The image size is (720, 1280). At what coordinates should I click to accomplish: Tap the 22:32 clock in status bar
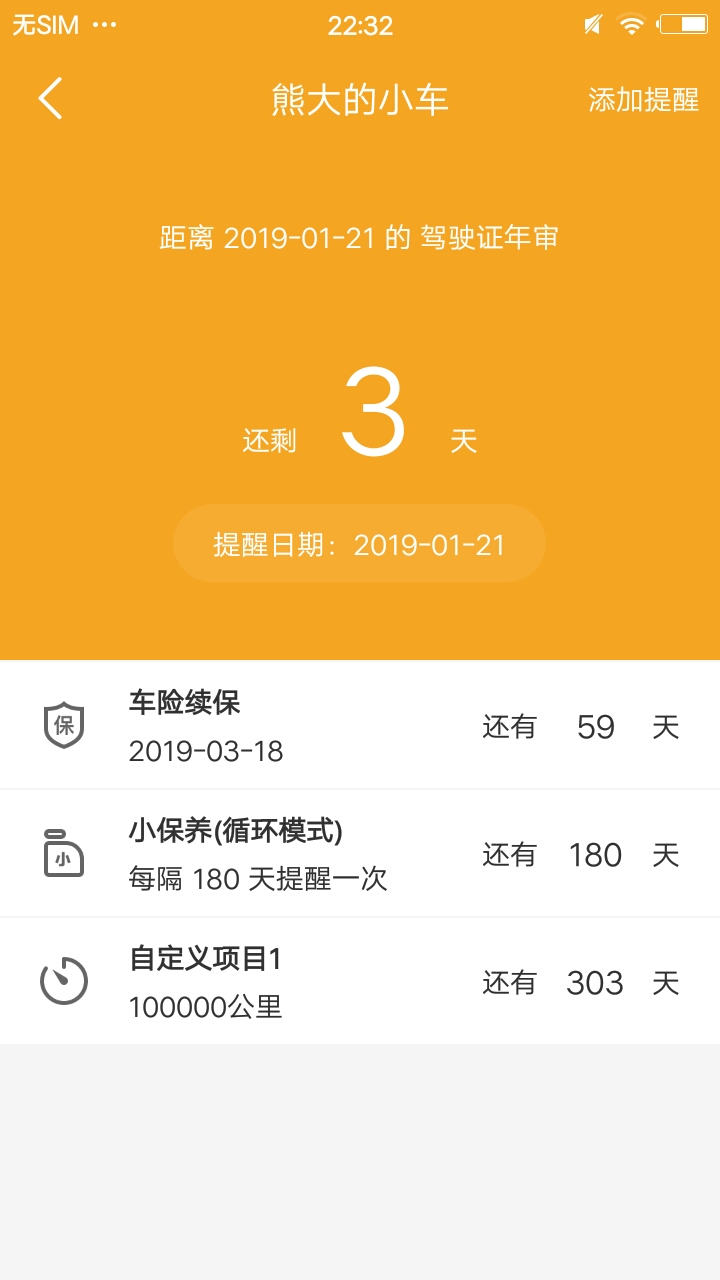pyautogui.click(x=360, y=25)
